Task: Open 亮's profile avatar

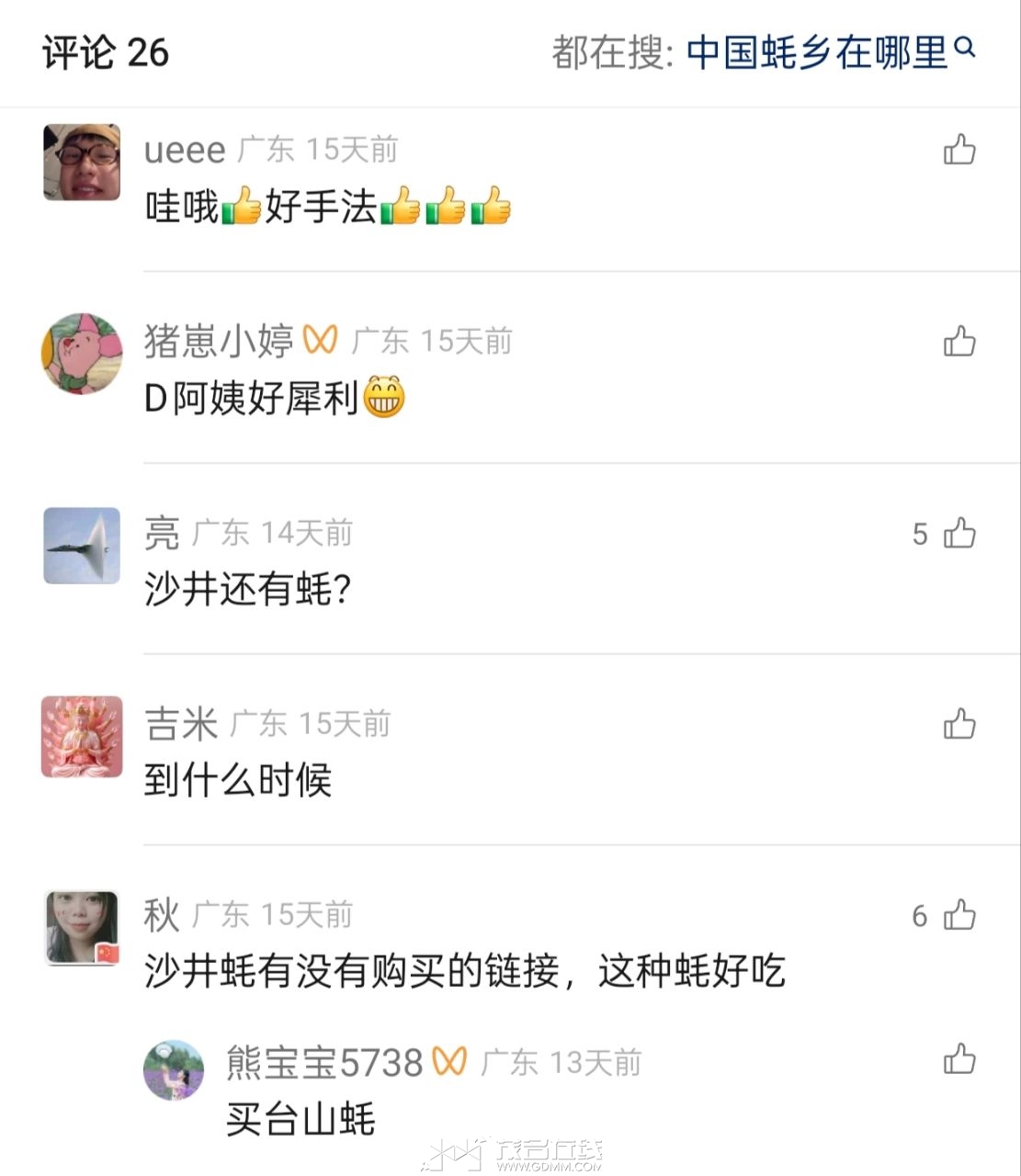Action: pos(82,546)
